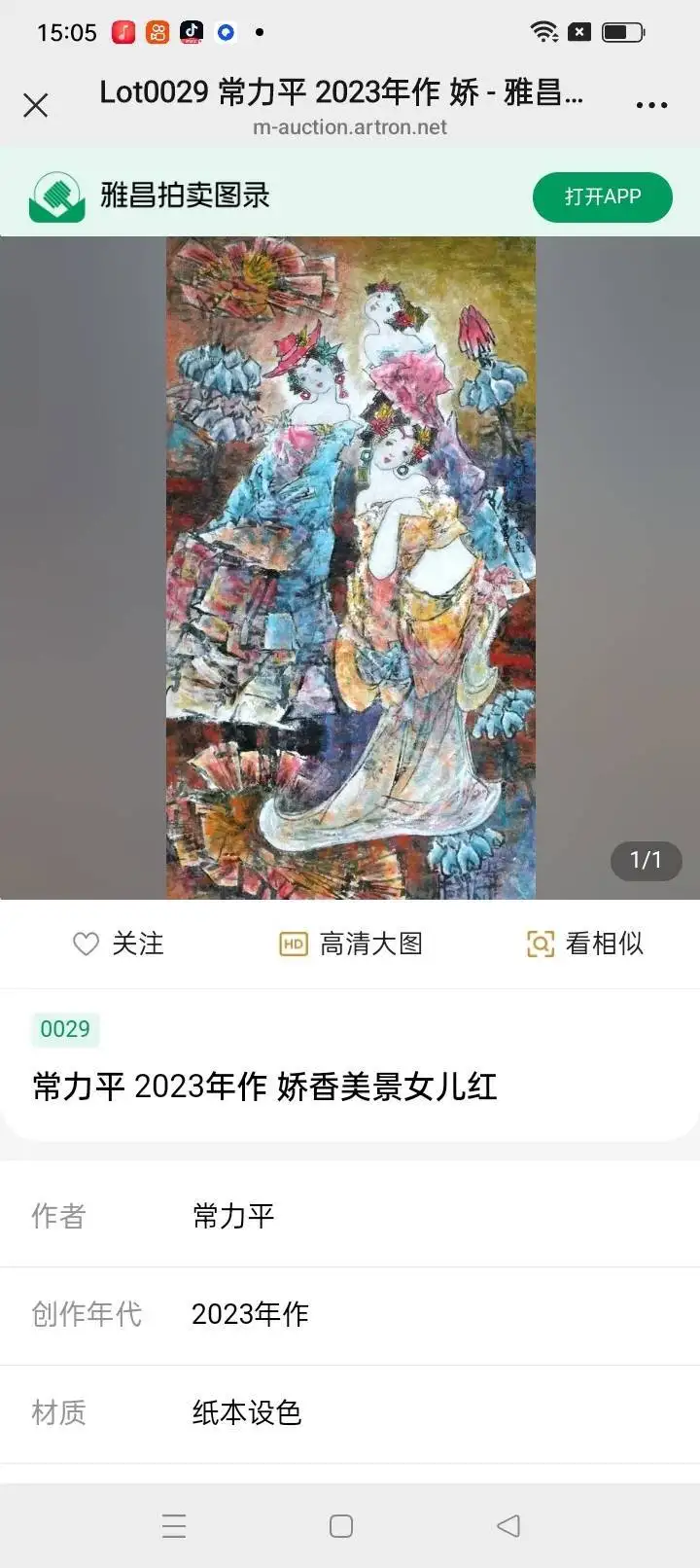Open the painting image full screen

350,567
